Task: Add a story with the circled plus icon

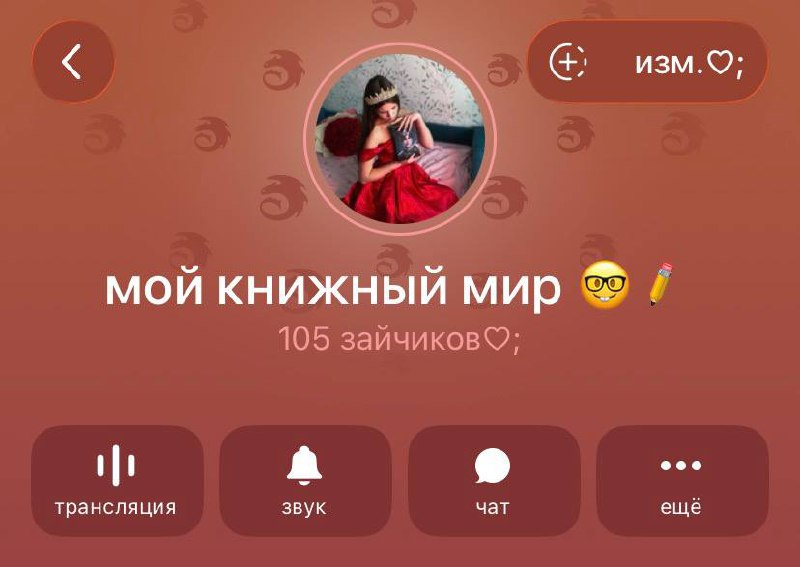Action: [568, 62]
